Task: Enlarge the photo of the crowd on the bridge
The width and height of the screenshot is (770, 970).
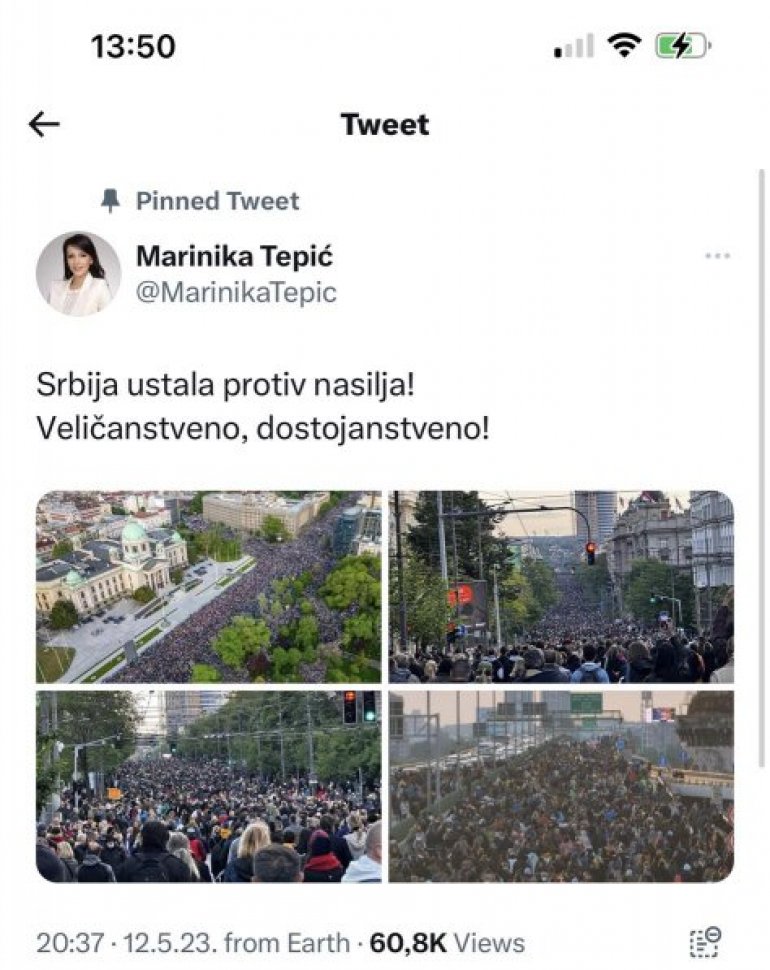Action: click(561, 786)
